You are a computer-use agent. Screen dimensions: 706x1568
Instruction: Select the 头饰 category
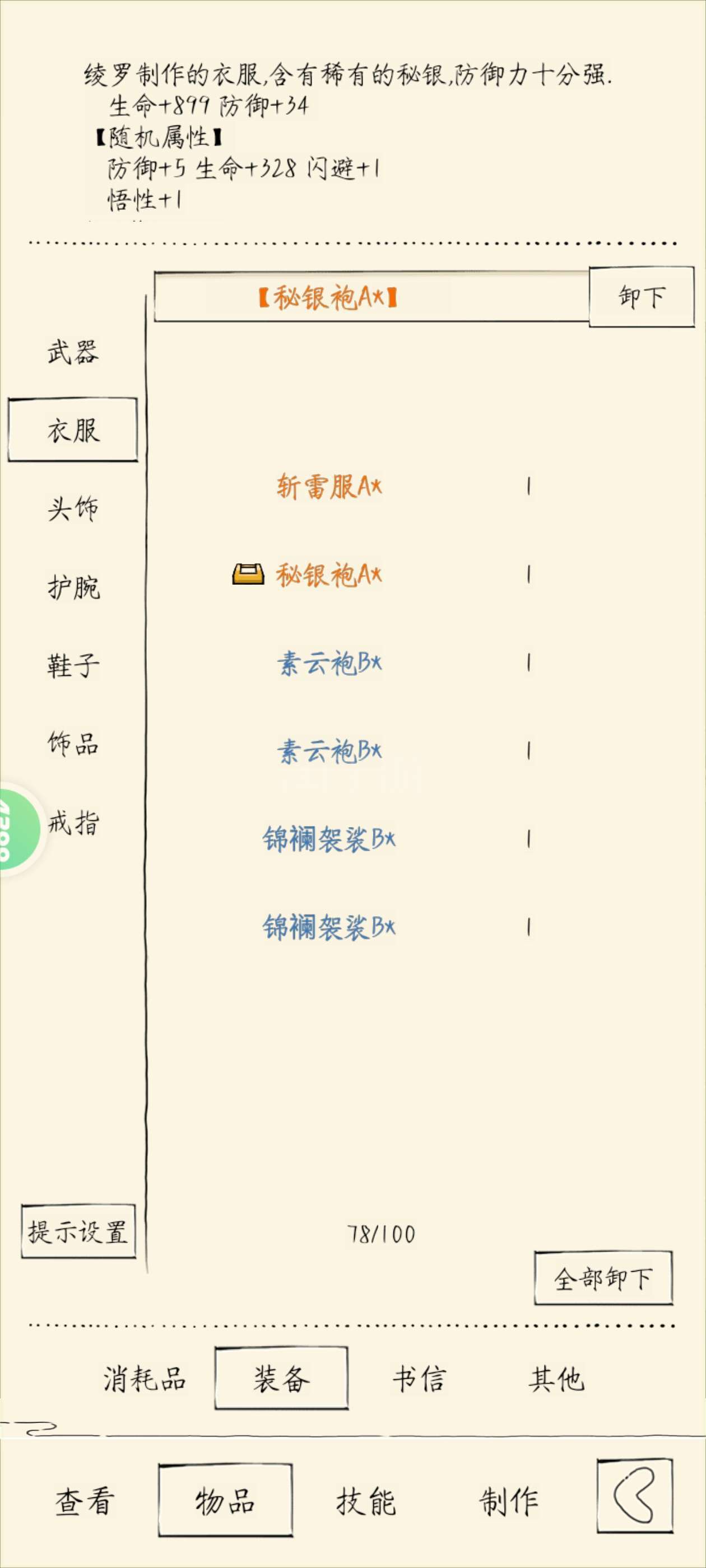[x=73, y=508]
